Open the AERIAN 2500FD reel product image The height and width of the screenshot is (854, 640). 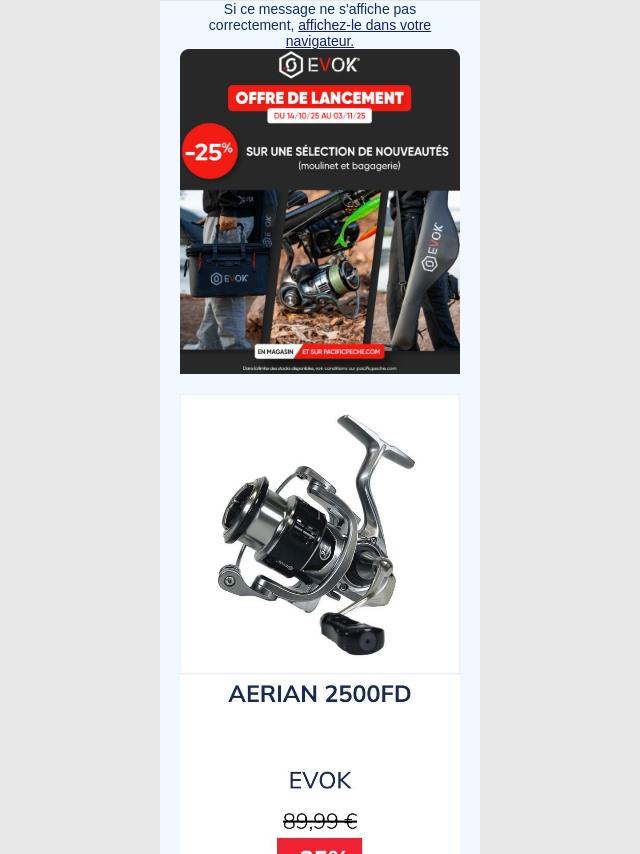click(319, 534)
